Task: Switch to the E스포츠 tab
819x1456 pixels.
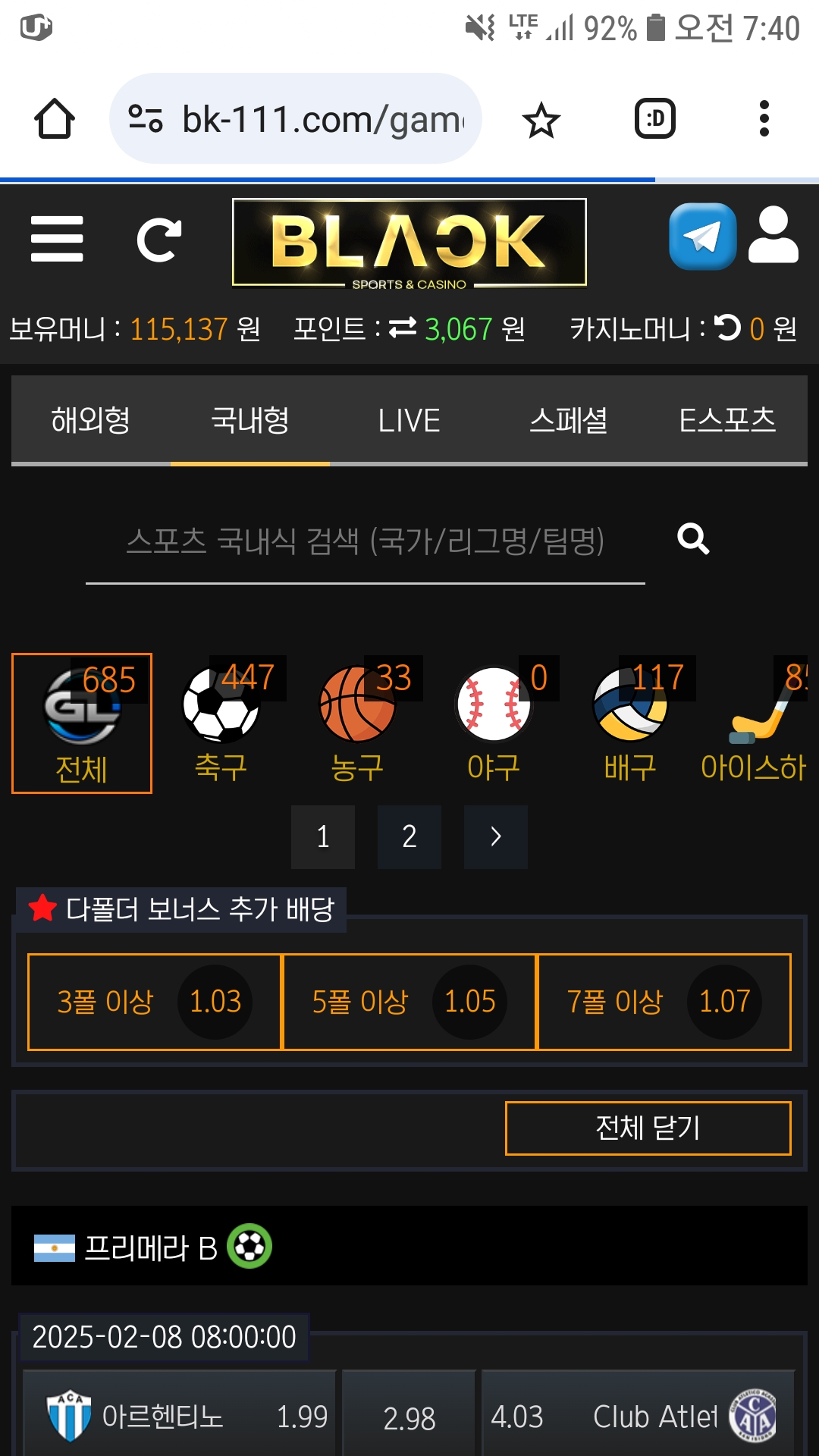Action: coord(726,420)
